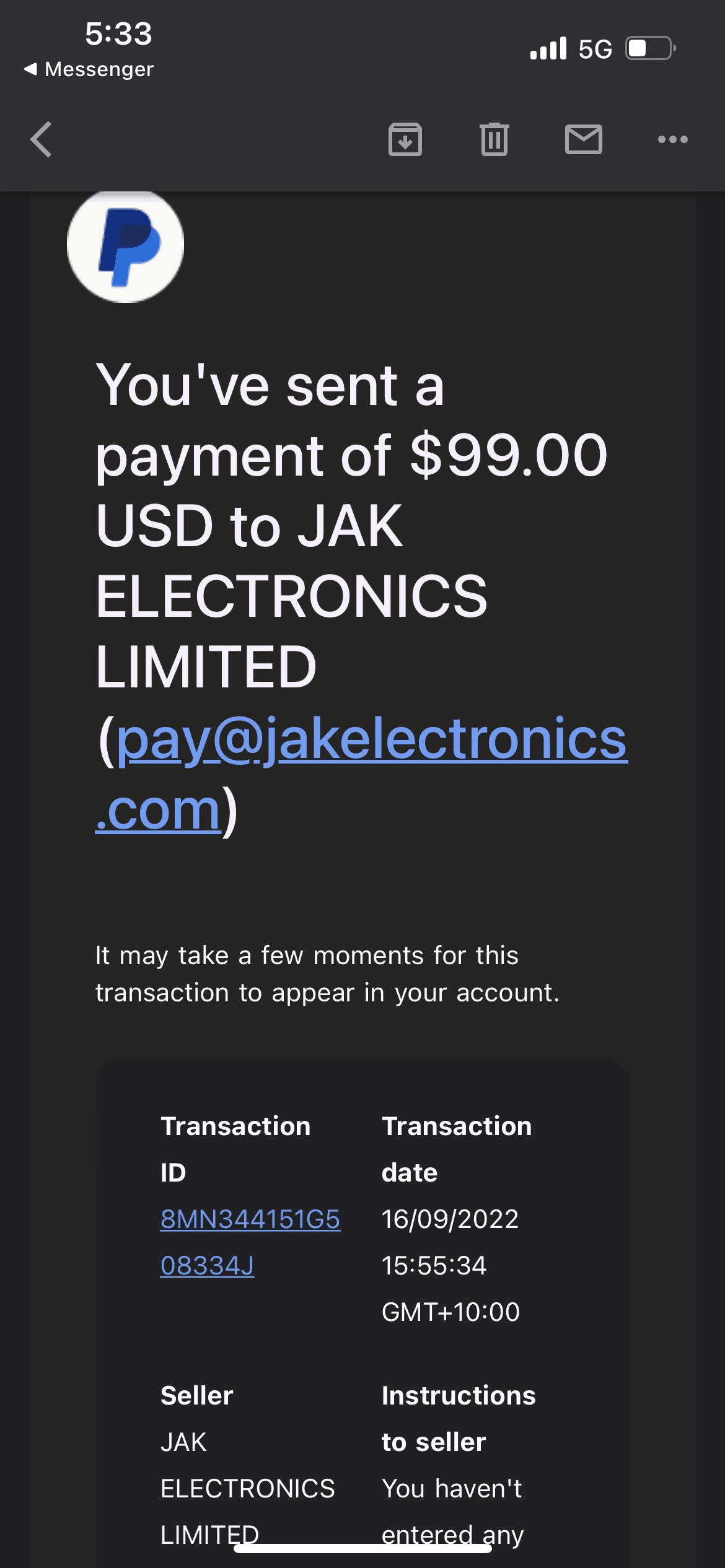
Task: Go back to the inbox
Action: [x=42, y=139]
